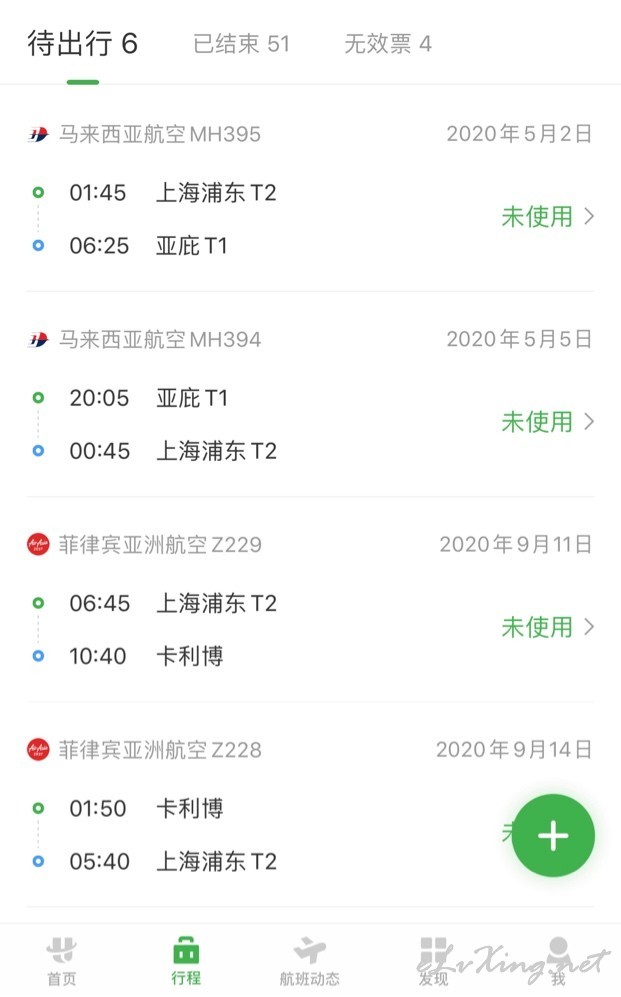Select the 待出行 6 tab
The width and height of the screenshot is (621, 997).
click(83, 43)
